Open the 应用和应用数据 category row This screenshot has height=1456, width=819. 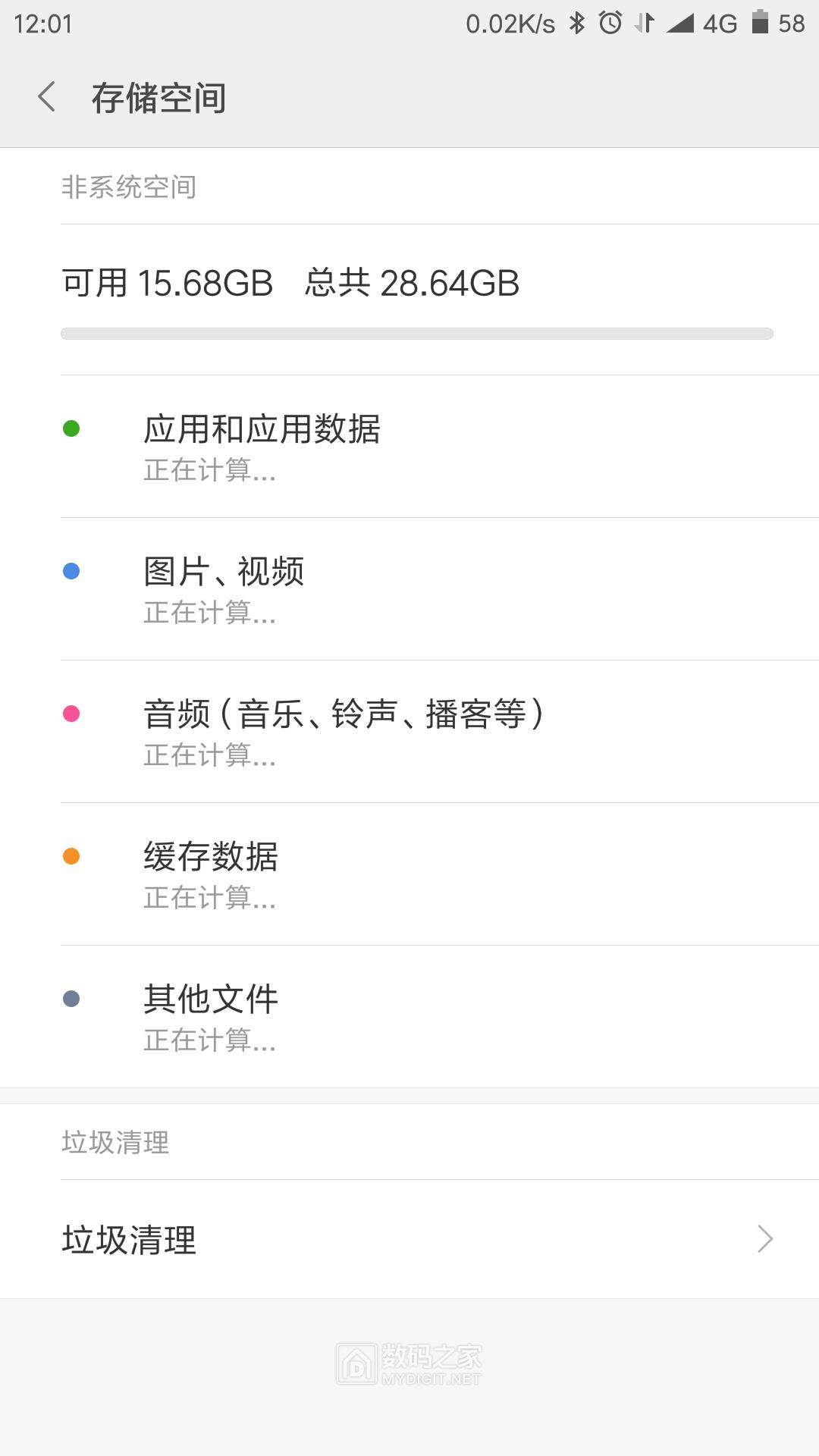pos(409,447)
